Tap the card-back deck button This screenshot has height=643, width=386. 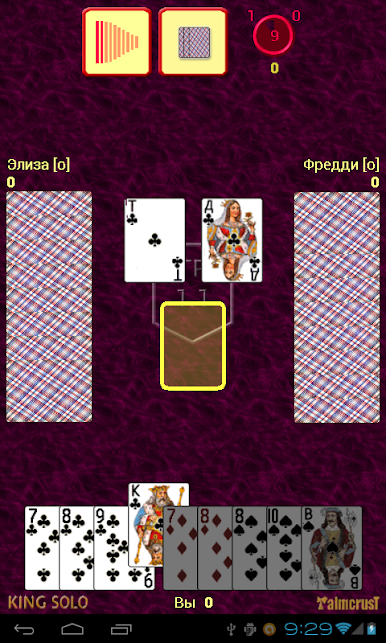pyautogui.click(x=193, y=42)
